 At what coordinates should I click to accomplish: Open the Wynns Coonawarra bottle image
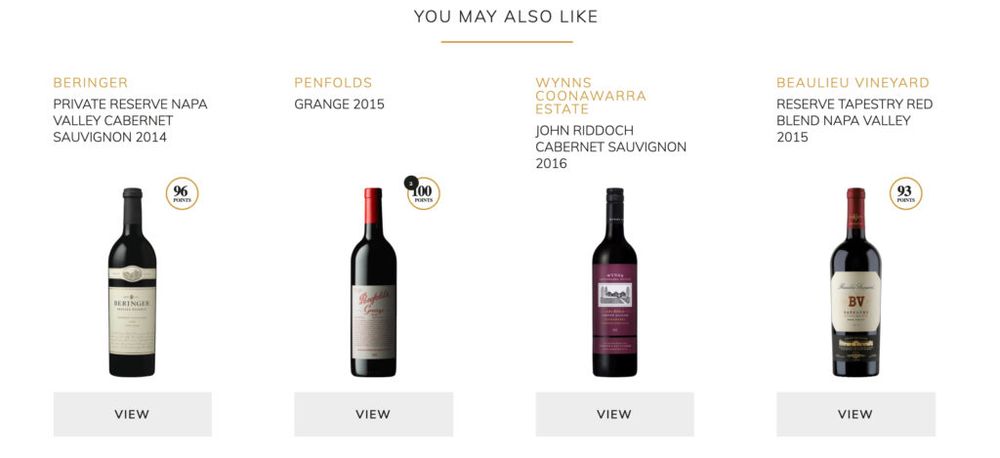(614, 283)
